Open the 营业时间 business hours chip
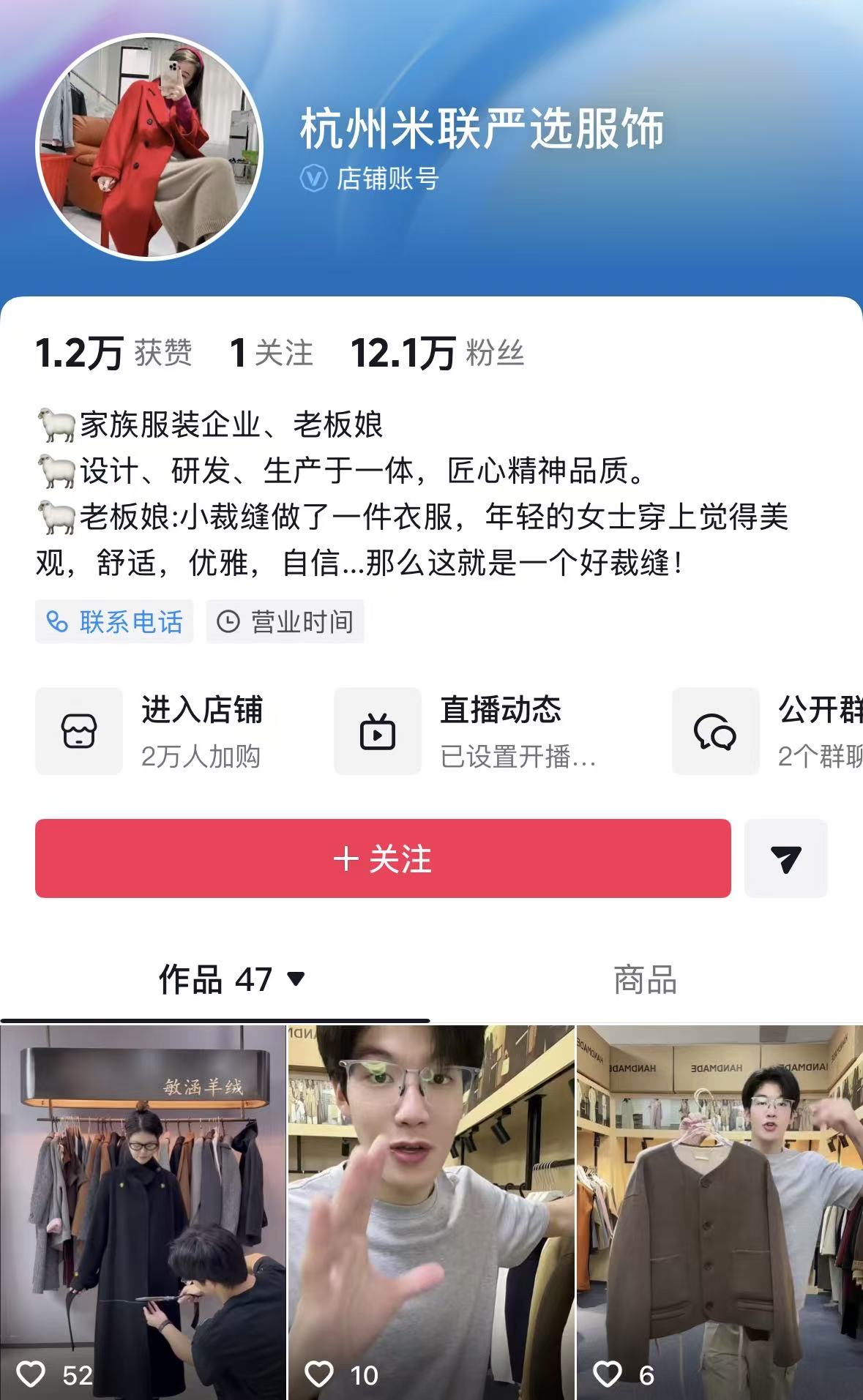Viewport: 863px width, 1400px height. 285,622
